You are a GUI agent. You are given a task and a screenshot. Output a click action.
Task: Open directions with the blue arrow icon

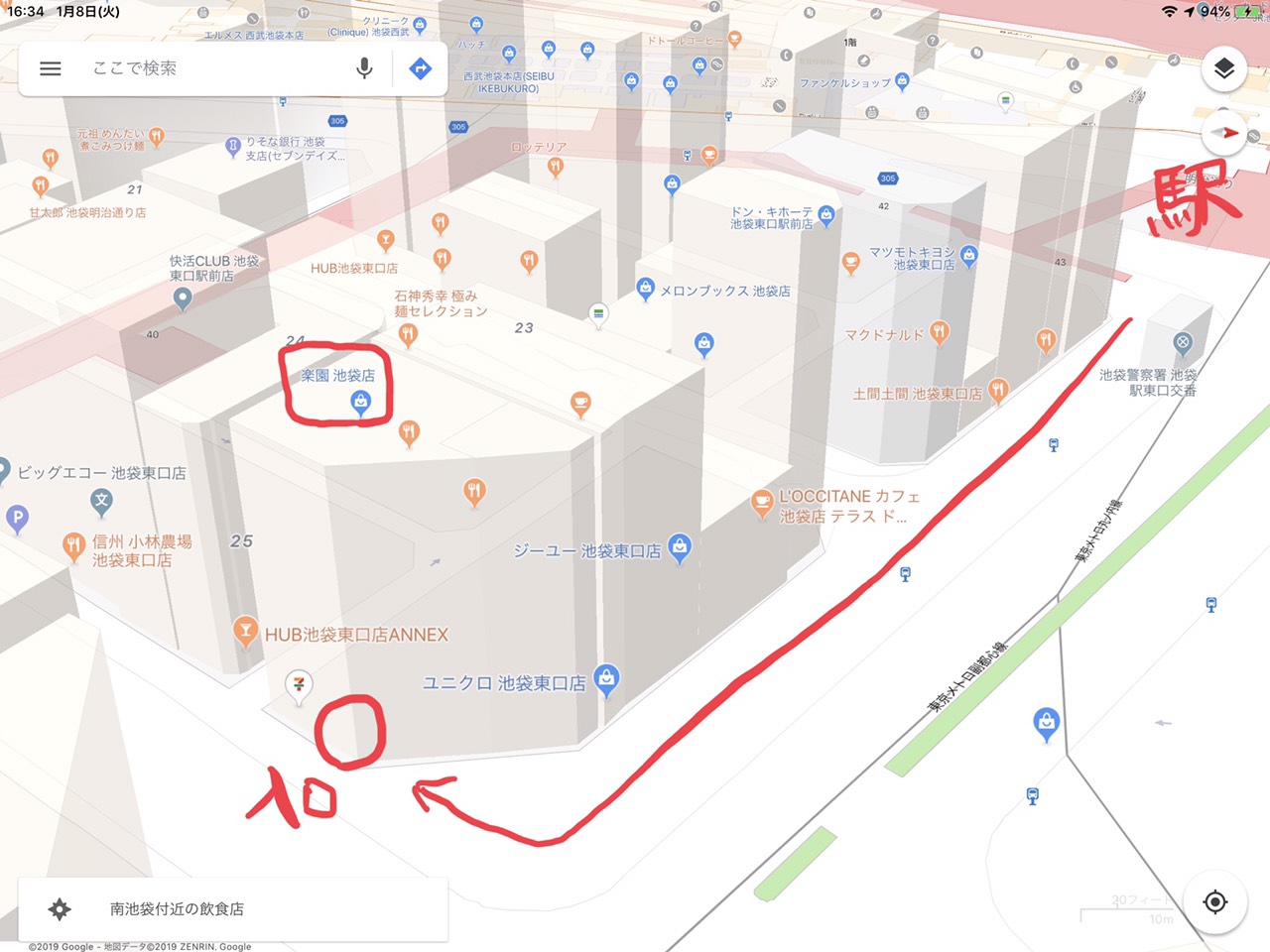pos(421,68)
